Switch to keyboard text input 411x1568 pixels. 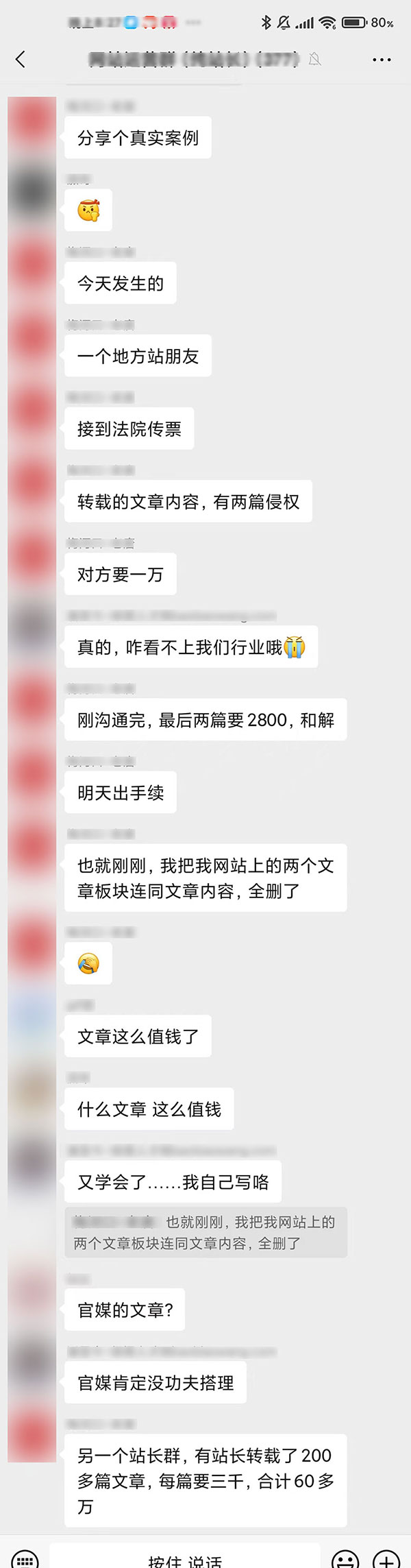click(x=25, y=1558)
